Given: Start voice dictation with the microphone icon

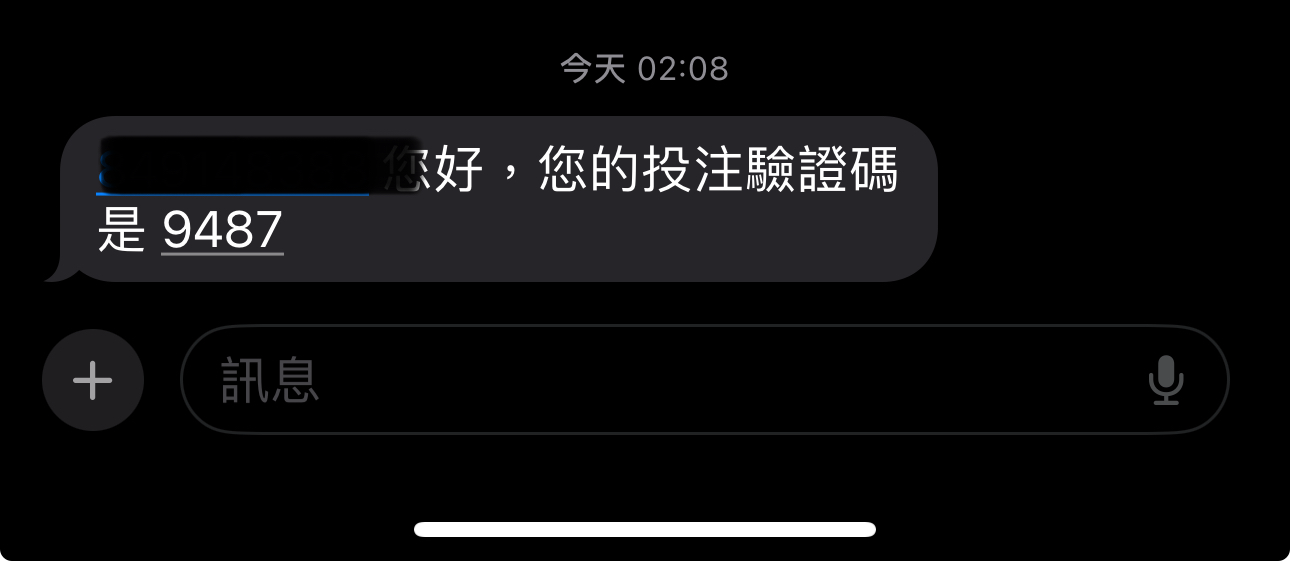Looking at the screenshot, I should 1165,380.
